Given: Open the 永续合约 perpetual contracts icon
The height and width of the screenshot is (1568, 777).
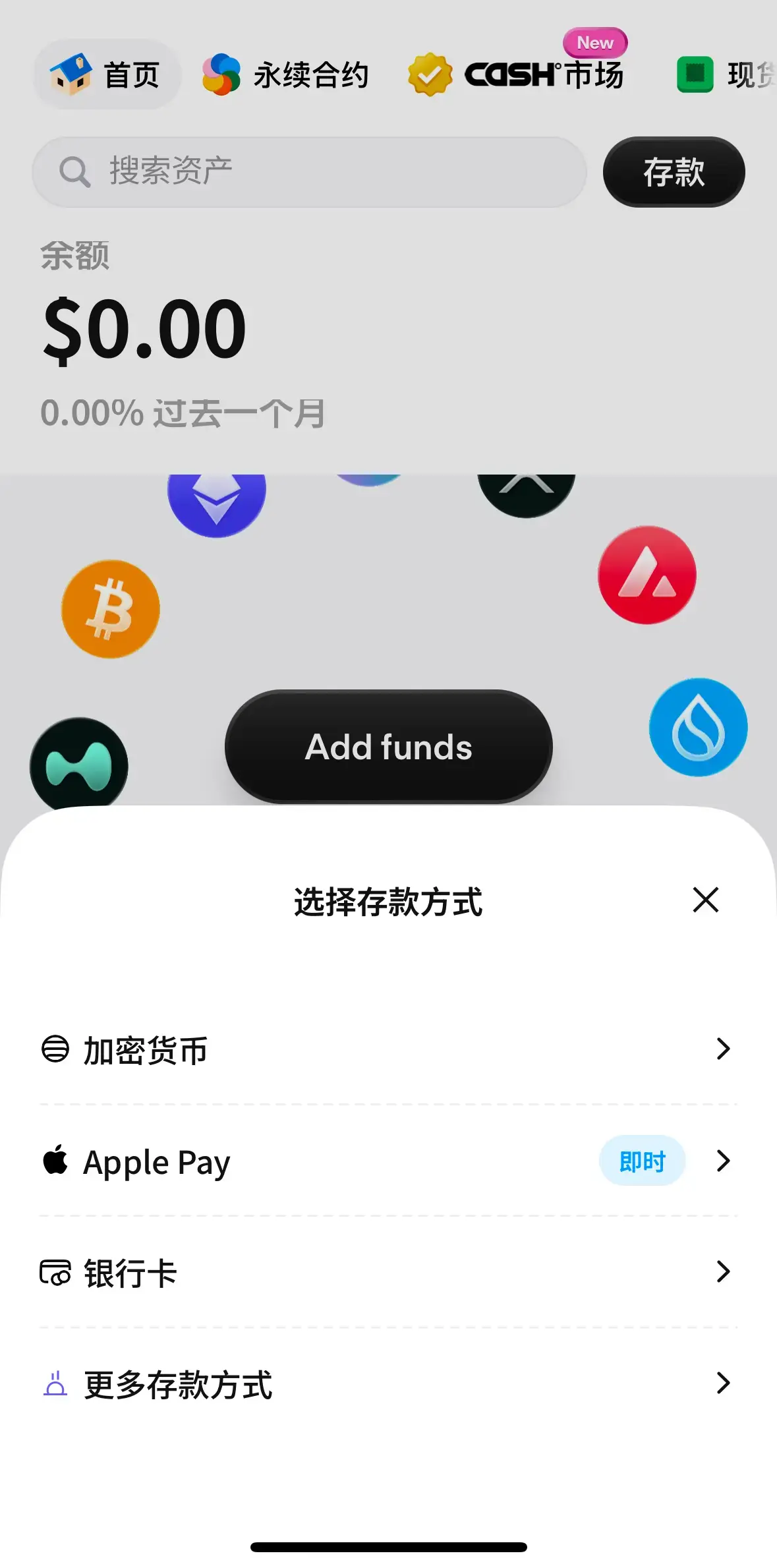Looking at the screenshot, I should (x=221, y=73).
